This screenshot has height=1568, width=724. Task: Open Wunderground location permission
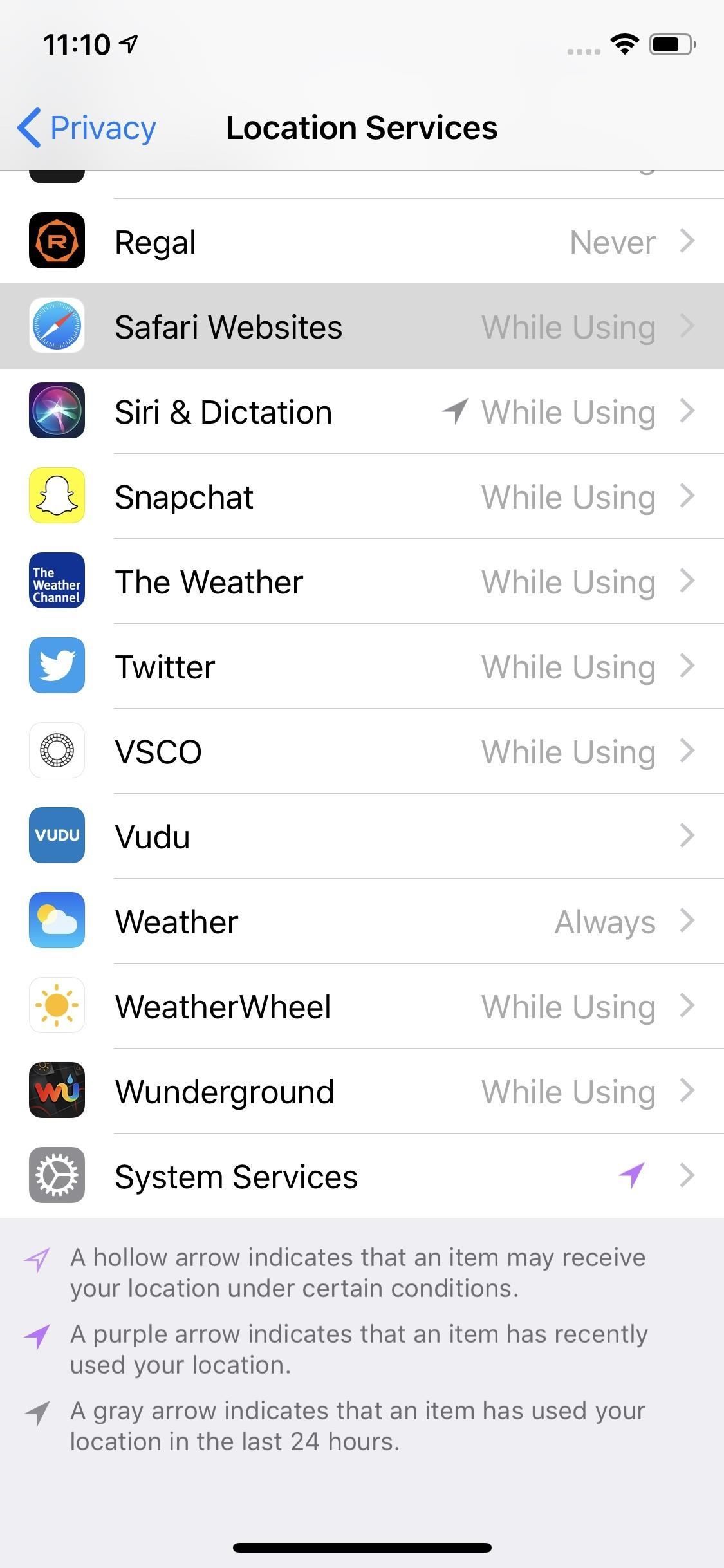[x=362, y=1091]
